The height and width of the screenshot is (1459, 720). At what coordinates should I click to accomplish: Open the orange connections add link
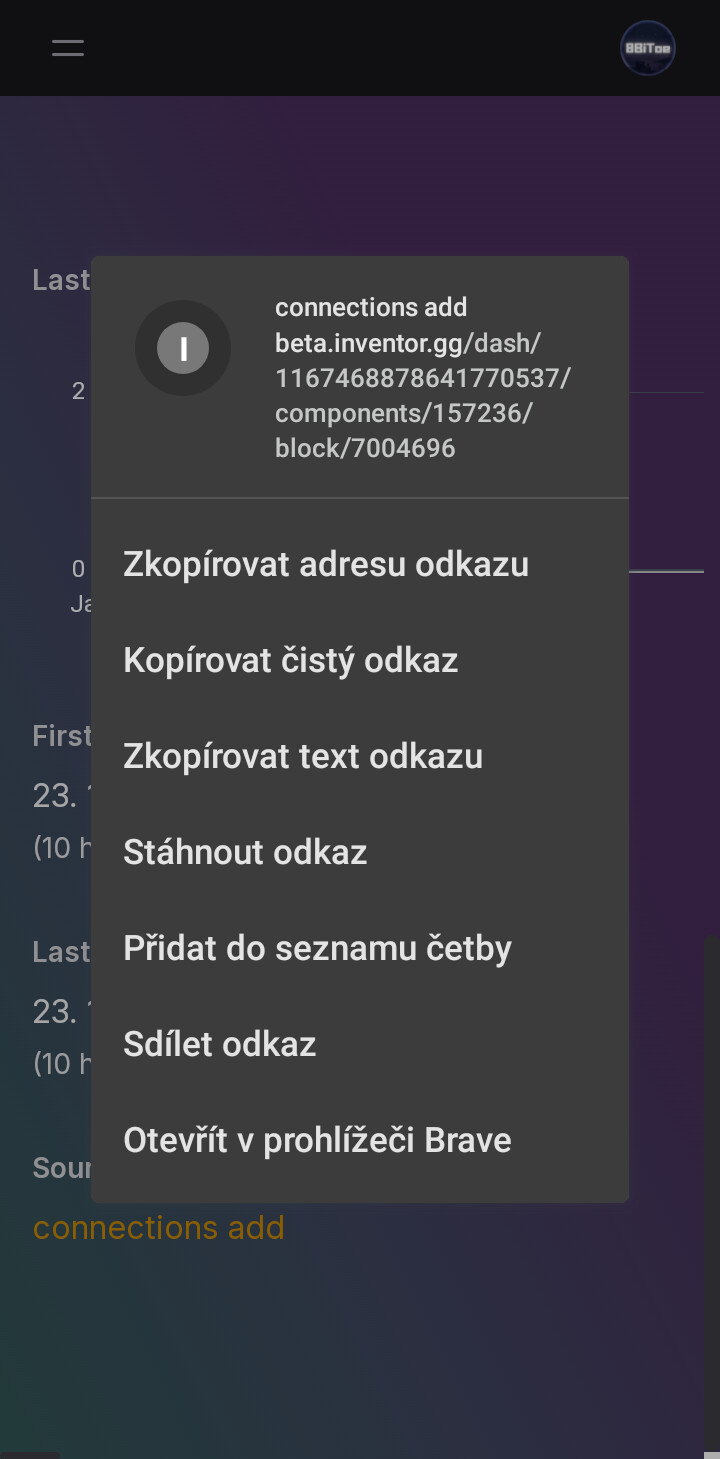pyautogui.click(x=159, y=1227)
